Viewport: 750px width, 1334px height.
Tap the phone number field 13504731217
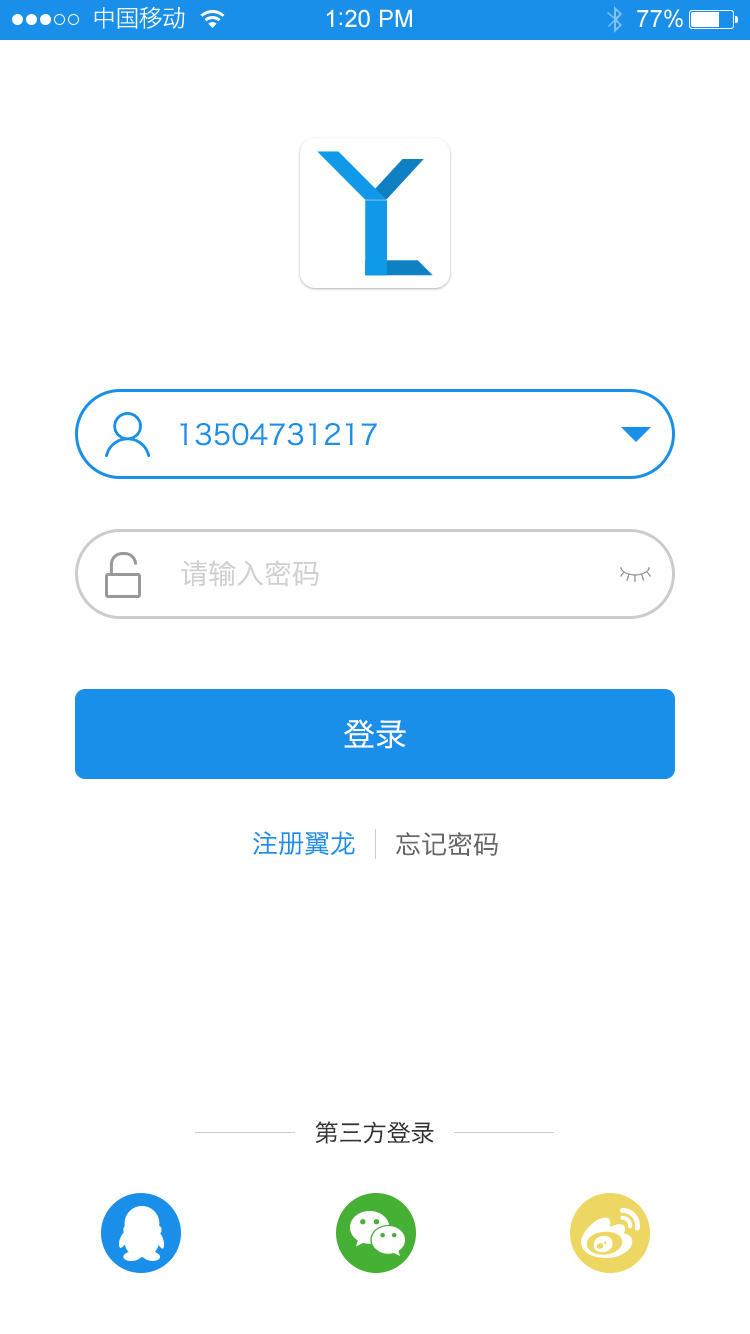(375, 434)
